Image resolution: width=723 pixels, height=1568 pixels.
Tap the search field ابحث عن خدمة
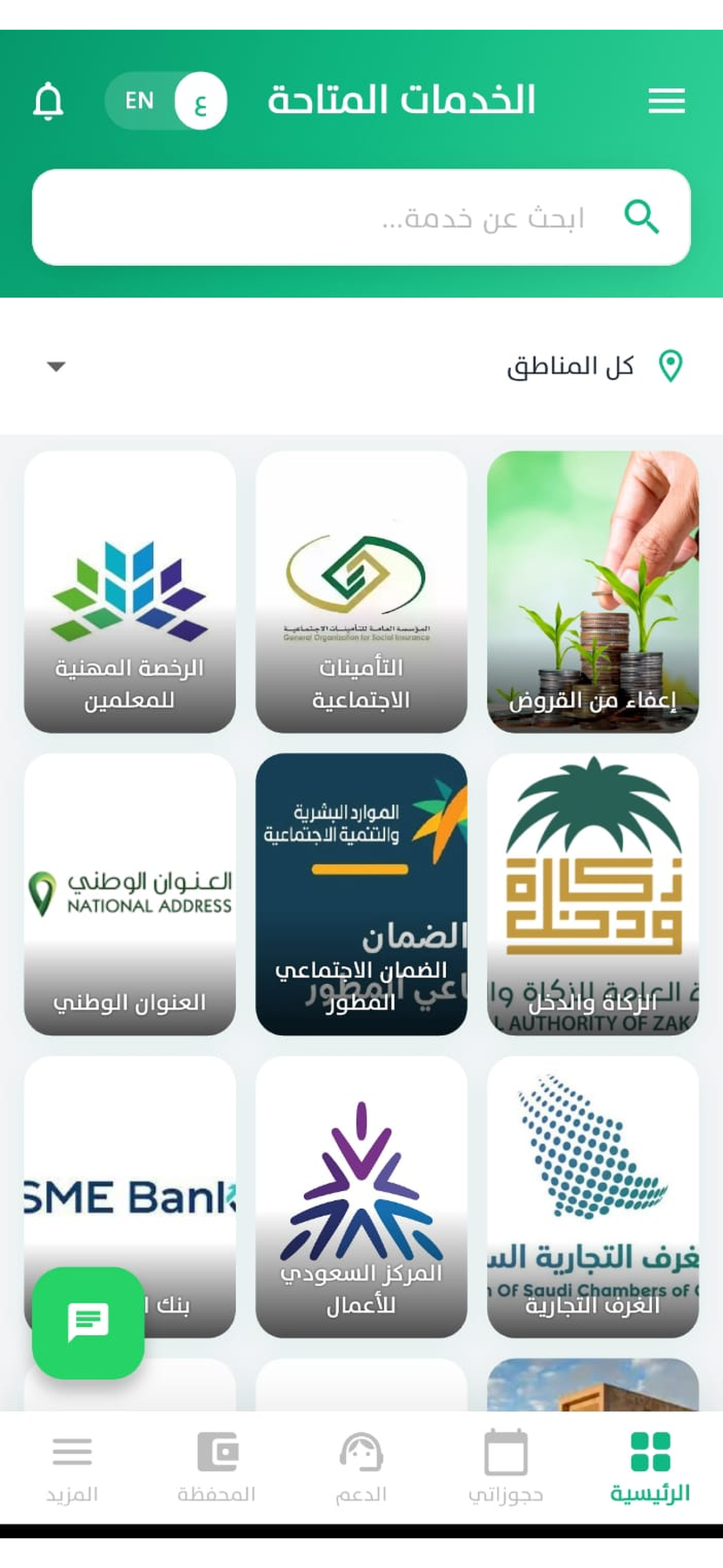click(x=361, y=217)
